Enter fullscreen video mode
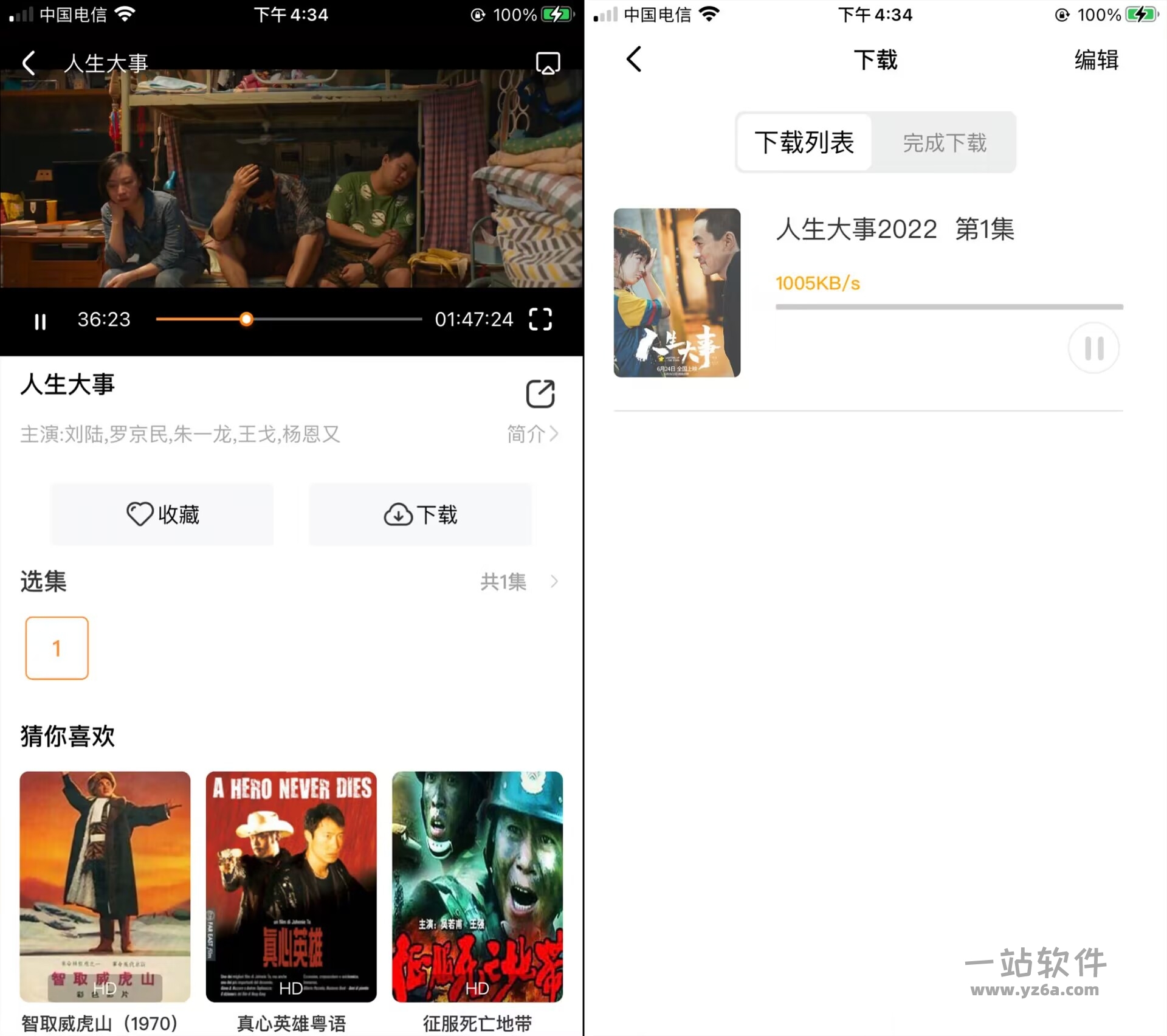 [x=540, y=319]
